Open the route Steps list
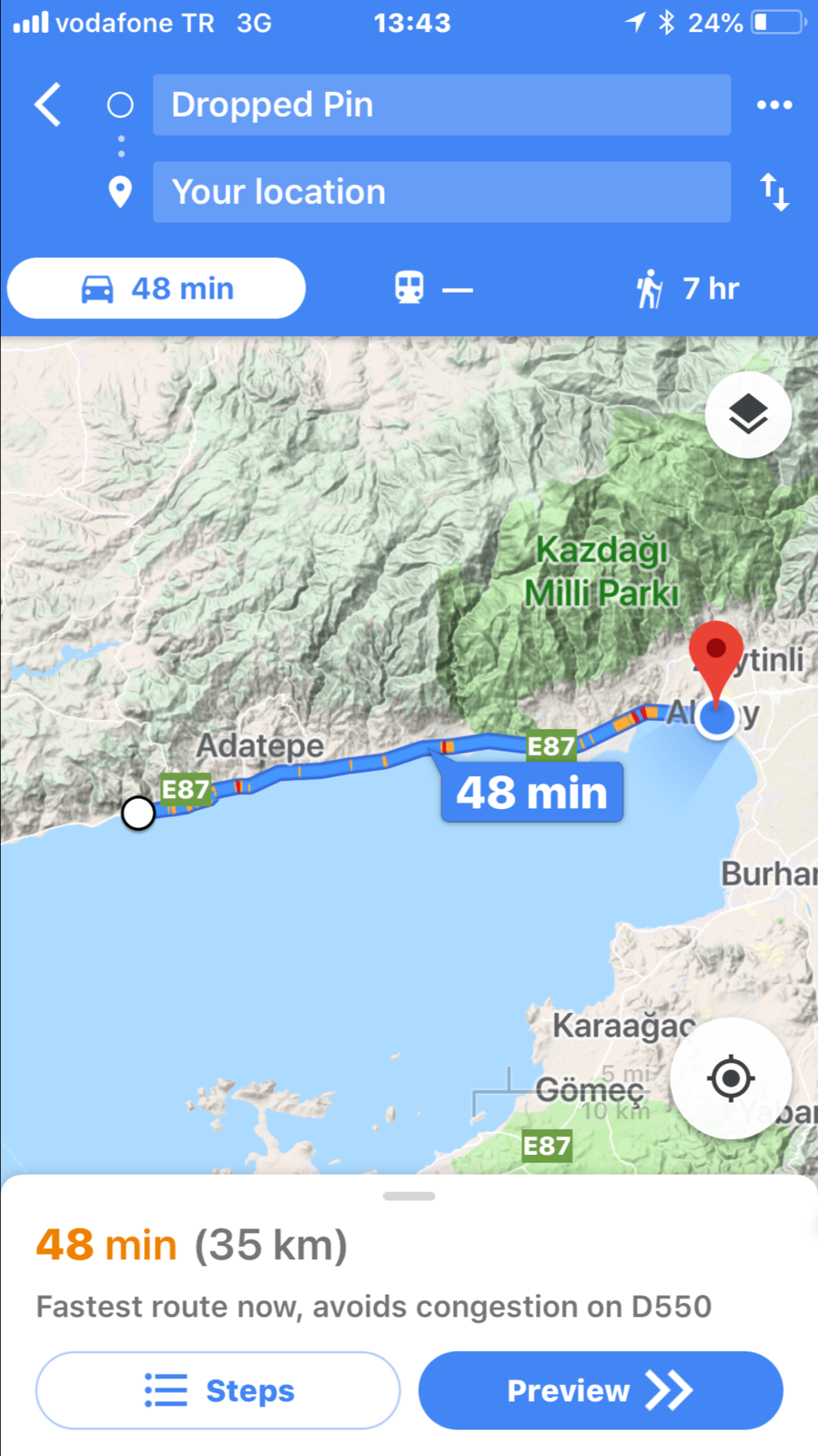 point(218,1390)
